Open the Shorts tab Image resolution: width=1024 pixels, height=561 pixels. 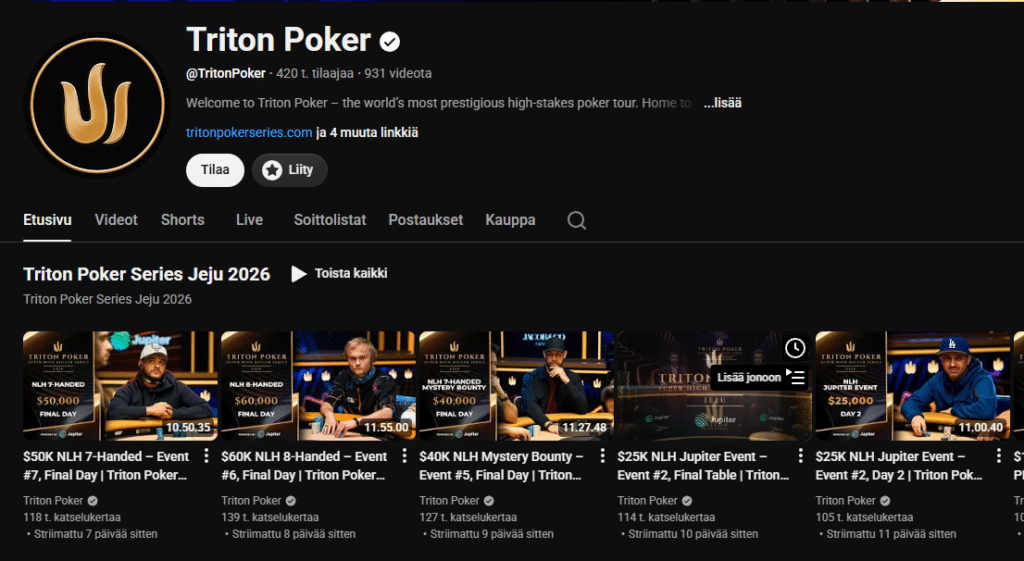tap(182, 220)
